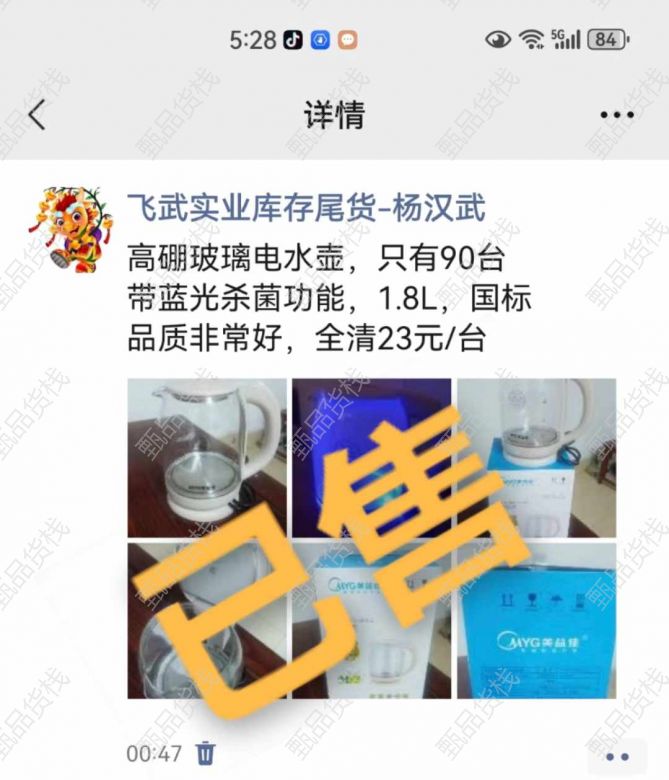This screenshot has width=669, height=780.
Task: Open the photo of kettle on its box
Action: 535,457
